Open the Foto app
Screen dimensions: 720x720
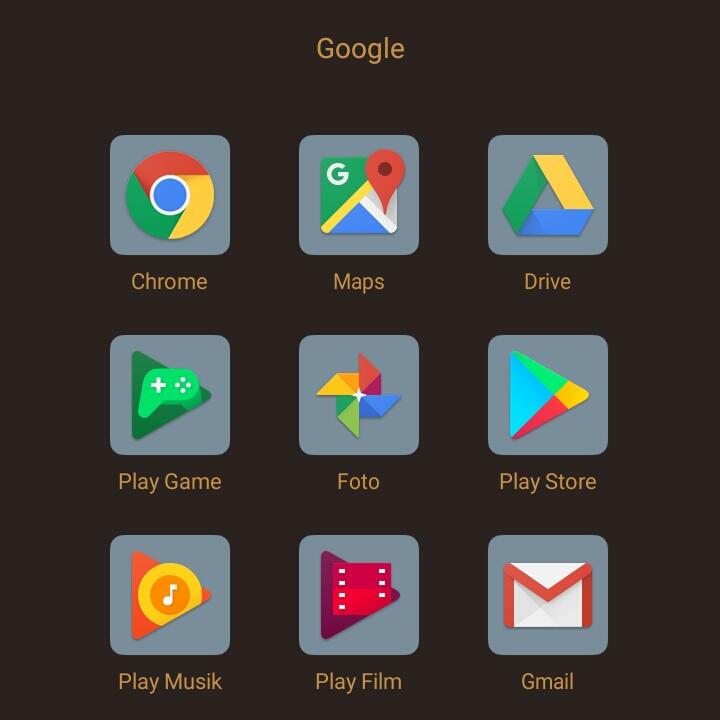(x=358, y=395)
